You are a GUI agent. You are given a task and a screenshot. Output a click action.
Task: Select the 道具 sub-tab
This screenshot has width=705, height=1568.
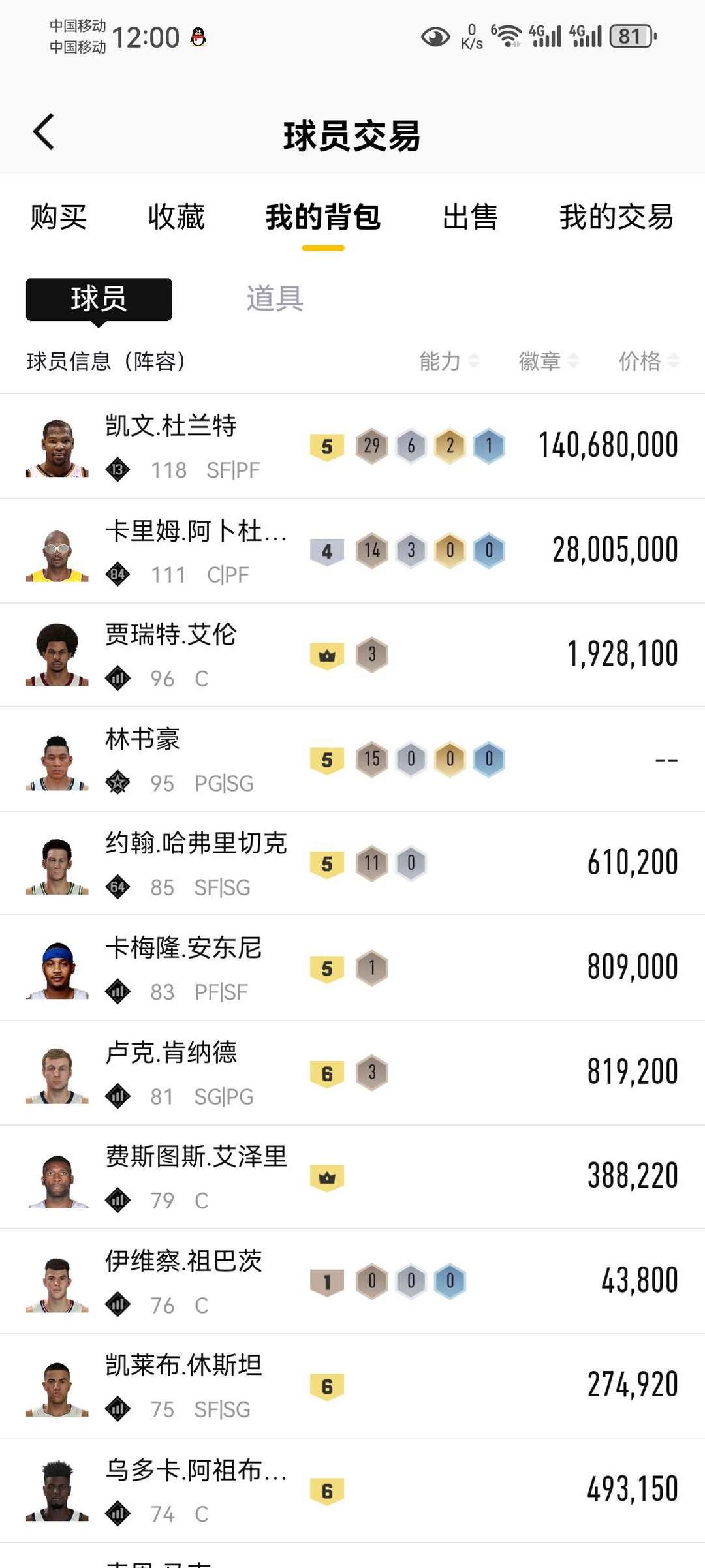[x=274, y=299]
